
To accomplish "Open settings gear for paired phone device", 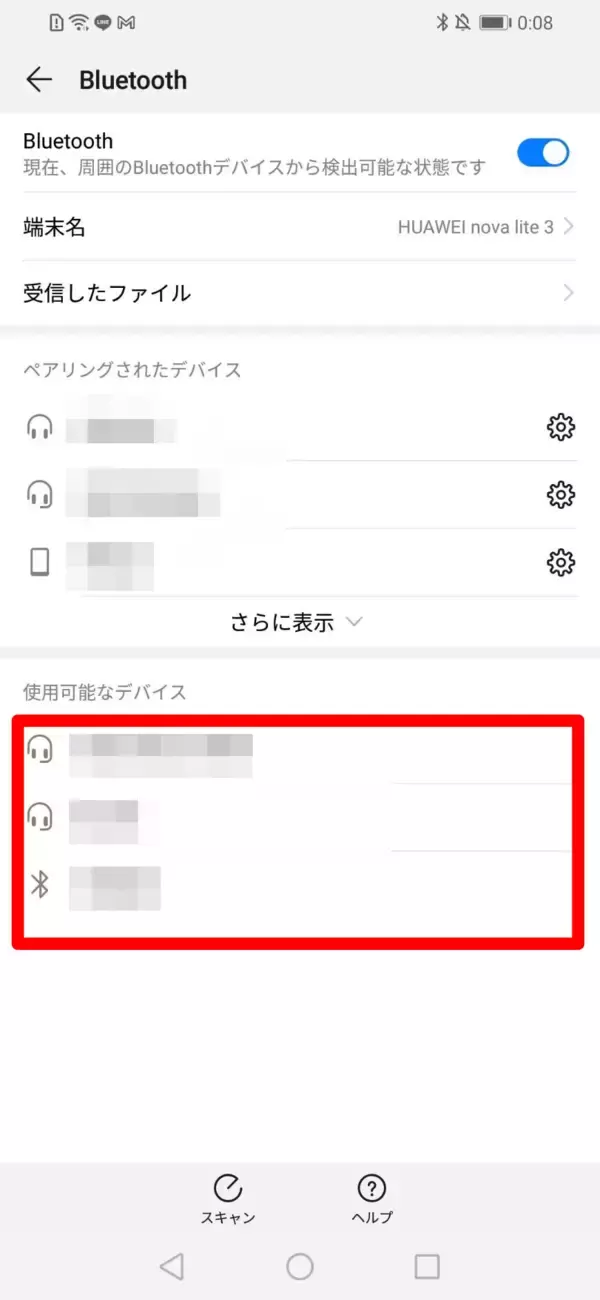I will tap(561, 562).
